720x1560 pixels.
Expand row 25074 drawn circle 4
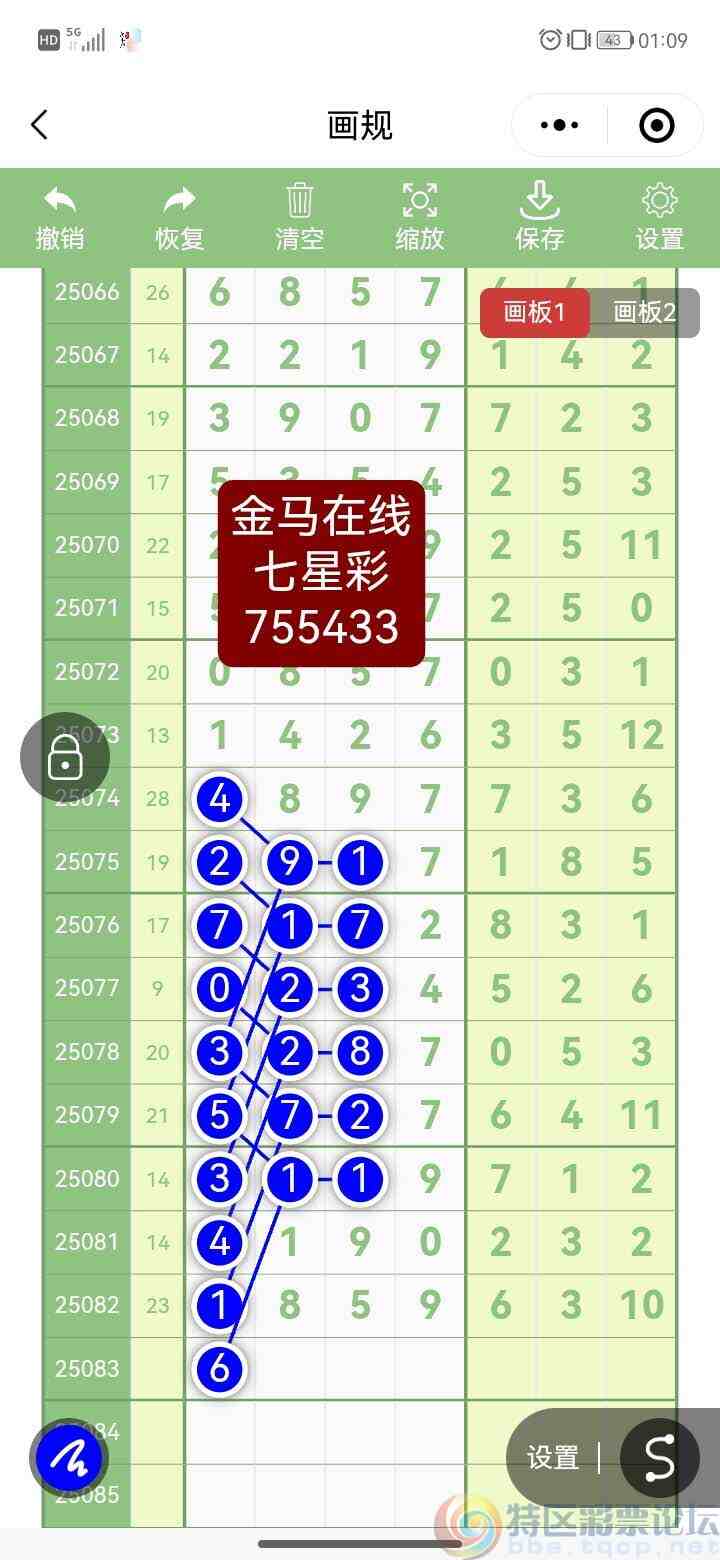tap(218, 799)
